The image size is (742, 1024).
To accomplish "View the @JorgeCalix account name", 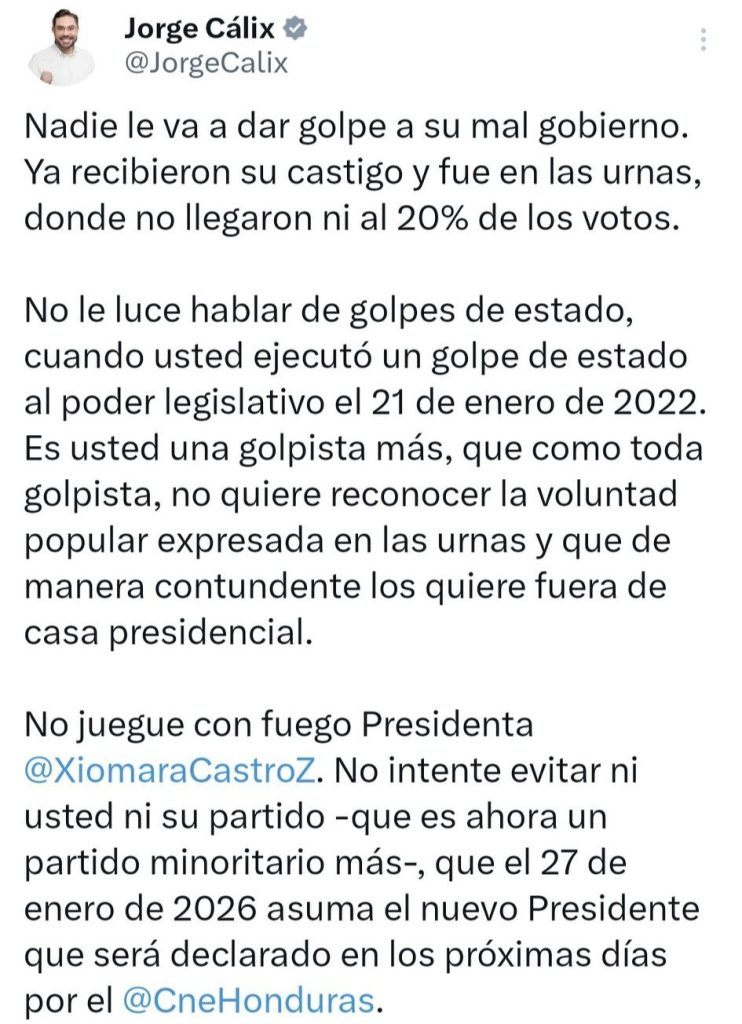I will click(x=205, y=64).
